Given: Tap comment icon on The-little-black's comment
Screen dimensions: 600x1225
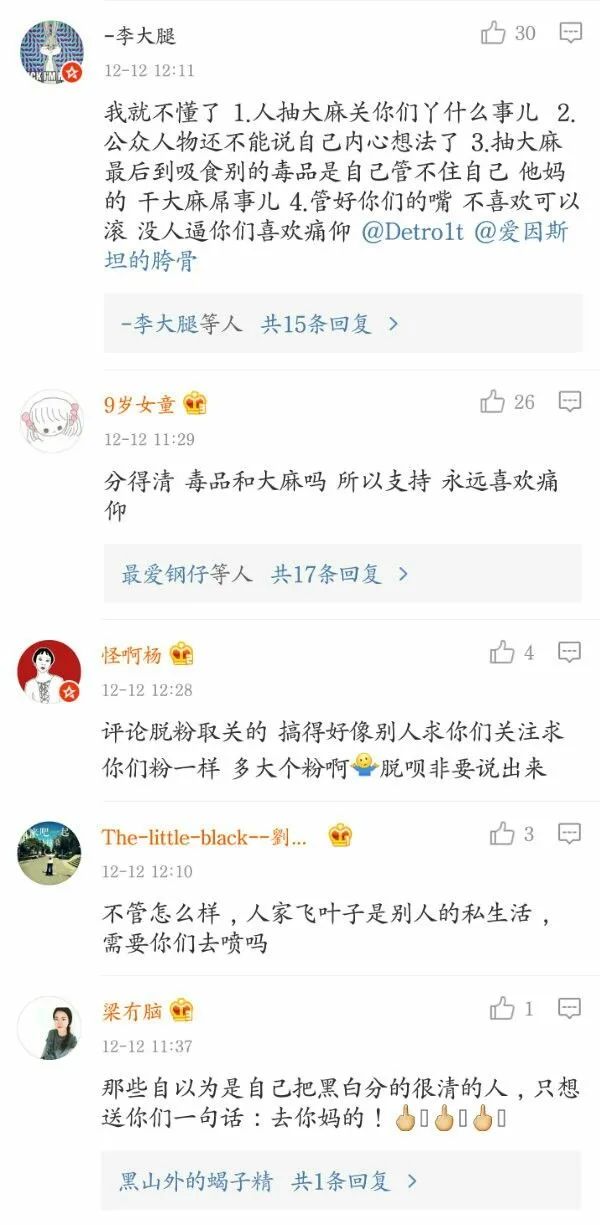Looking at the screenshot, I should coord(570,834).
